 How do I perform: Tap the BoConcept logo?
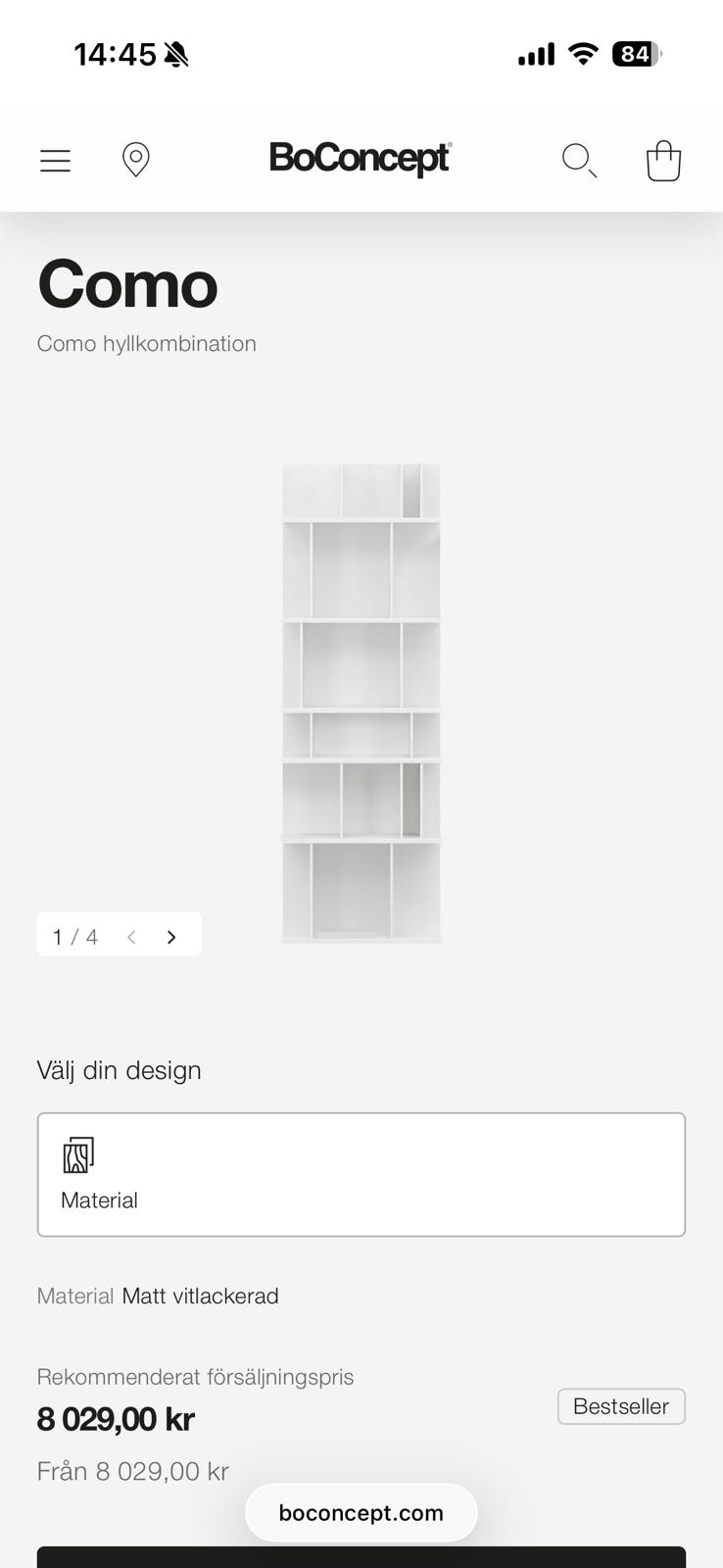[361, 159]
